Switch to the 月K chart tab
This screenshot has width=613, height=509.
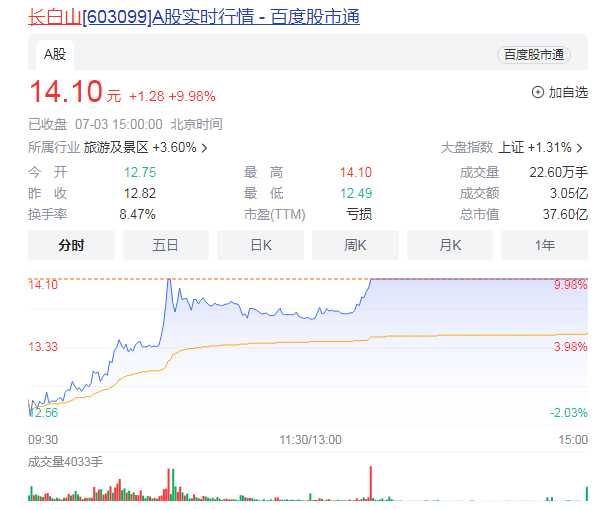coord(449,245)
